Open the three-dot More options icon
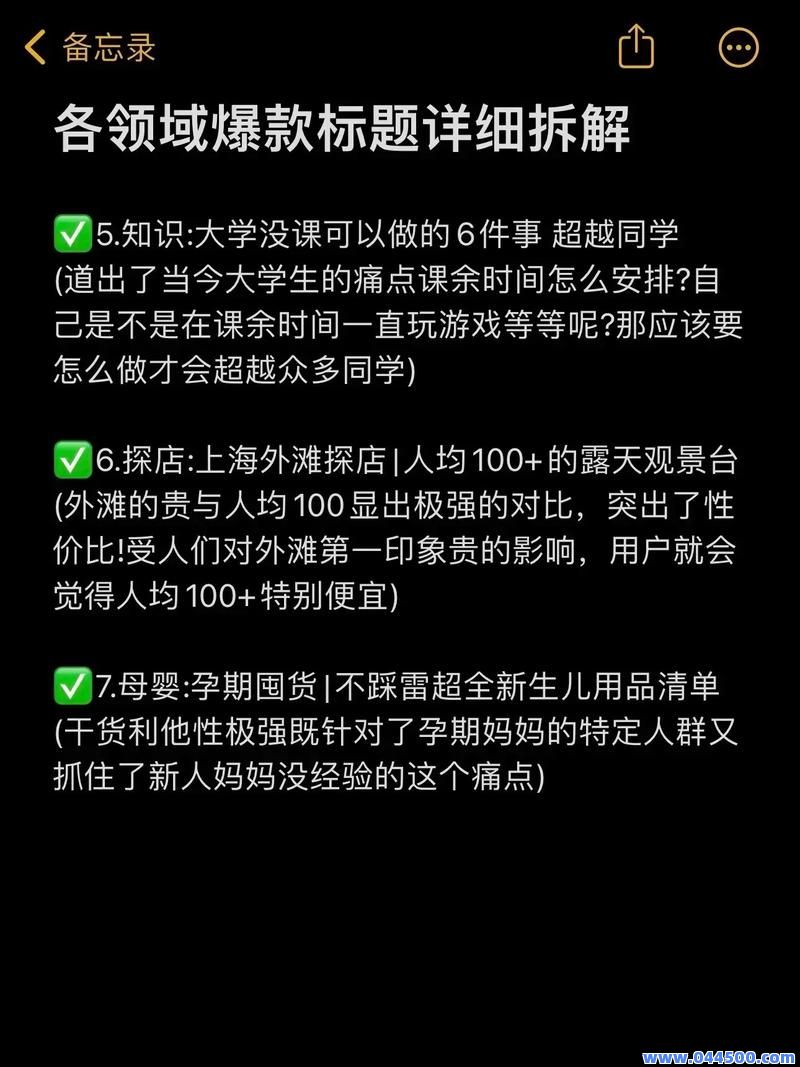Viewport: 800px width, 1067px height. pyautogui.click(x=738, y=46)
